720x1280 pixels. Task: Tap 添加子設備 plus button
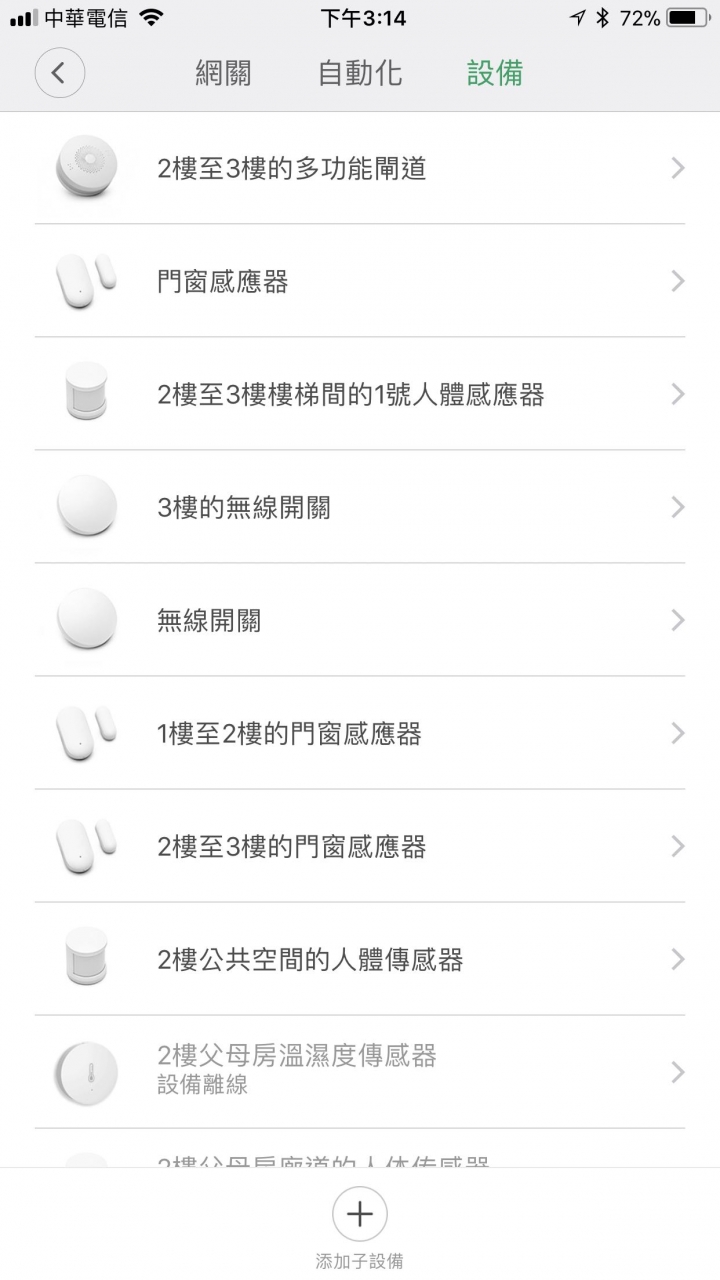tap(360, 1215)
